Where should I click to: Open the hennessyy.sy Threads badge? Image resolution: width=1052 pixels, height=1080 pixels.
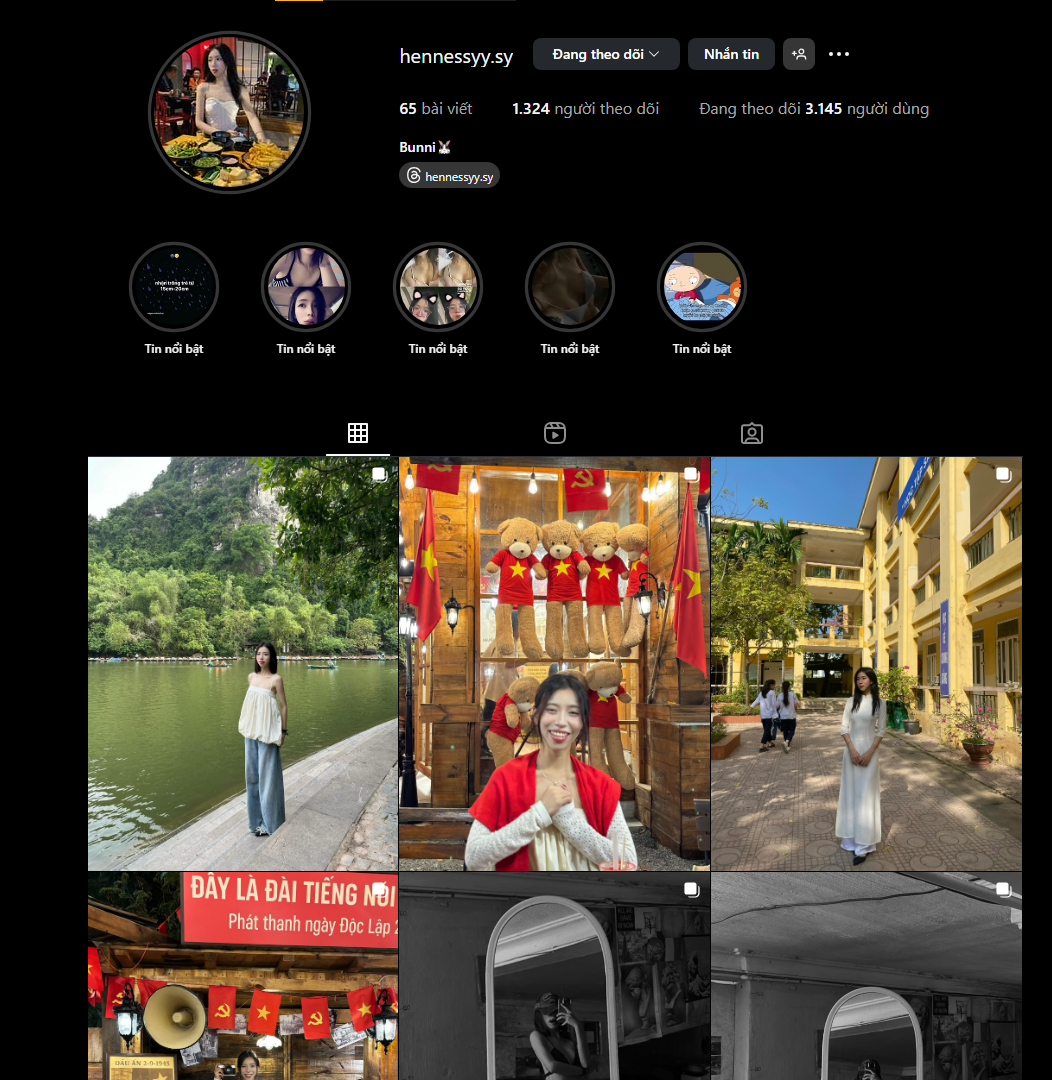point(449,176)
